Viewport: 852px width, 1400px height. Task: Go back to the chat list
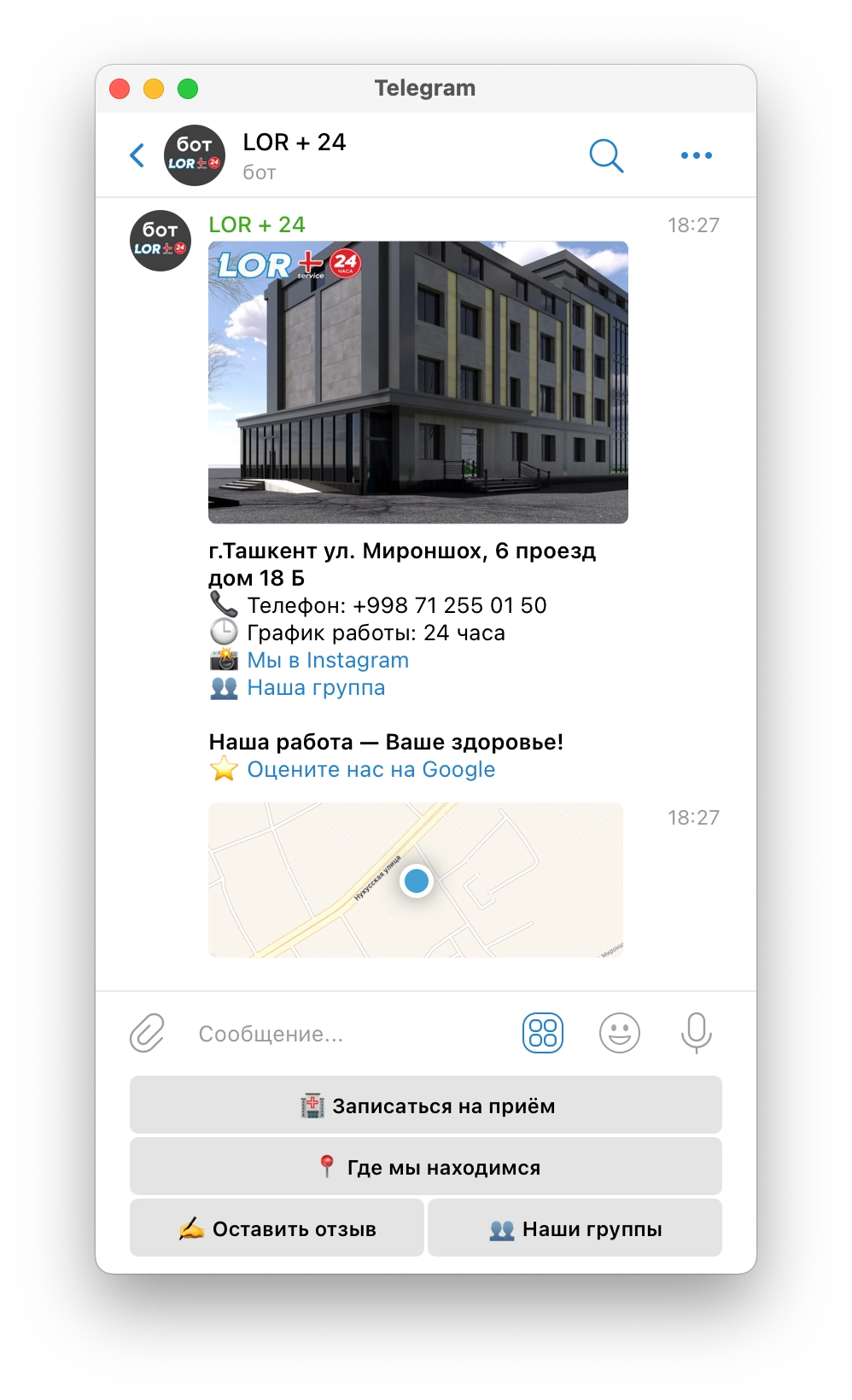(x=137, y=155)
